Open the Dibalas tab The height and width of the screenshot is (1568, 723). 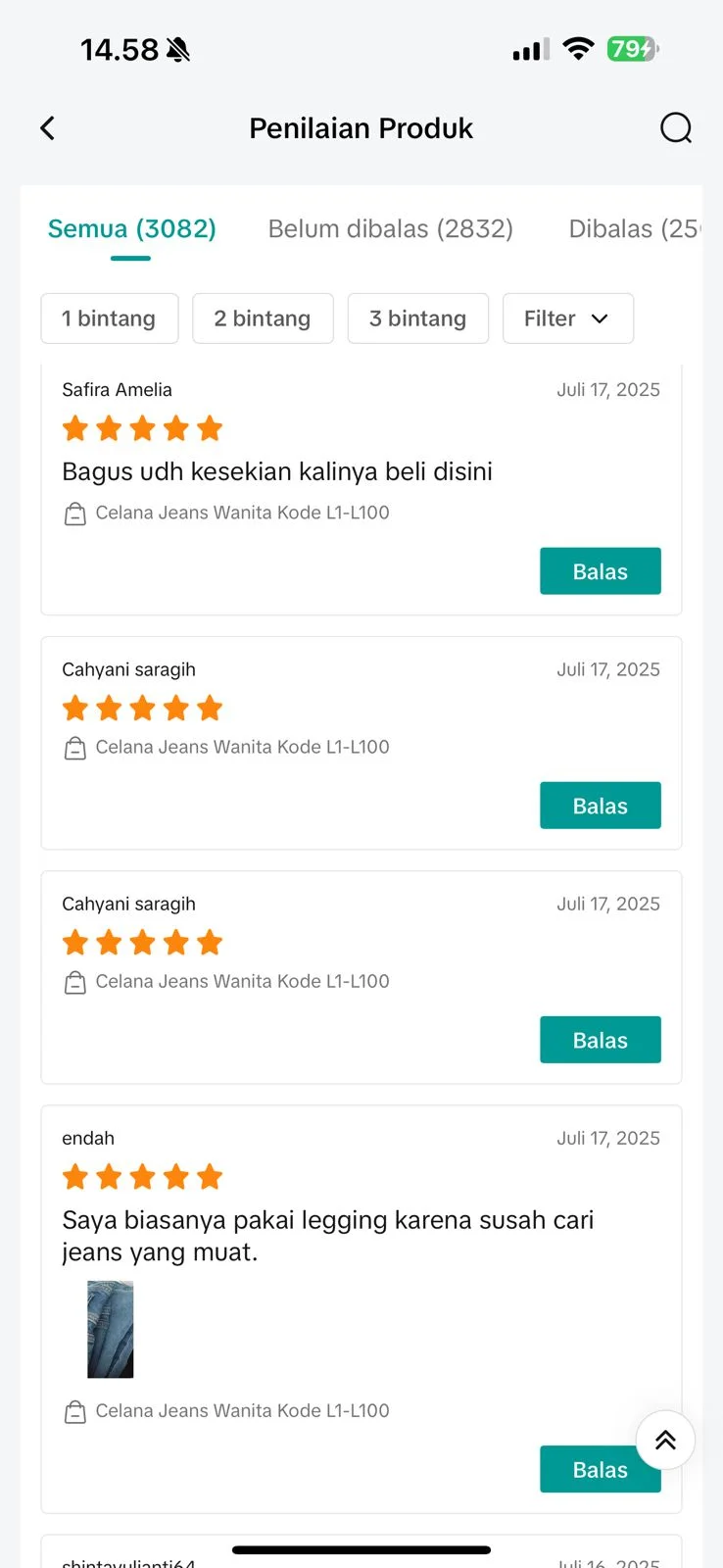pos(637,228)
